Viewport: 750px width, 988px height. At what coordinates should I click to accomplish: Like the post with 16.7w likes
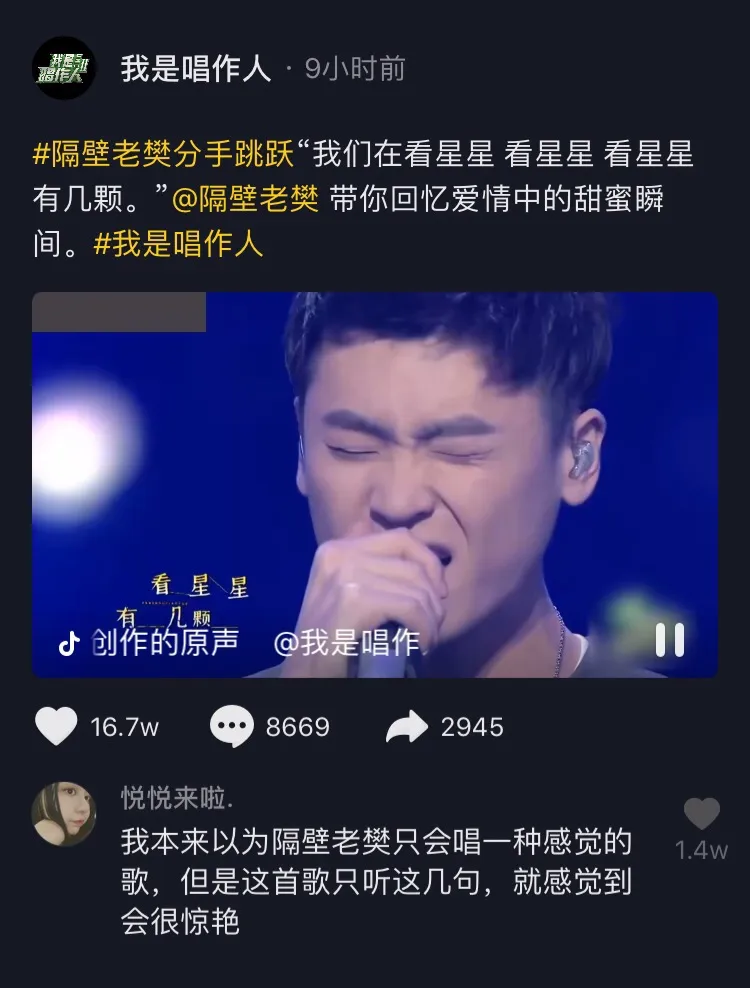coord(57,727)
